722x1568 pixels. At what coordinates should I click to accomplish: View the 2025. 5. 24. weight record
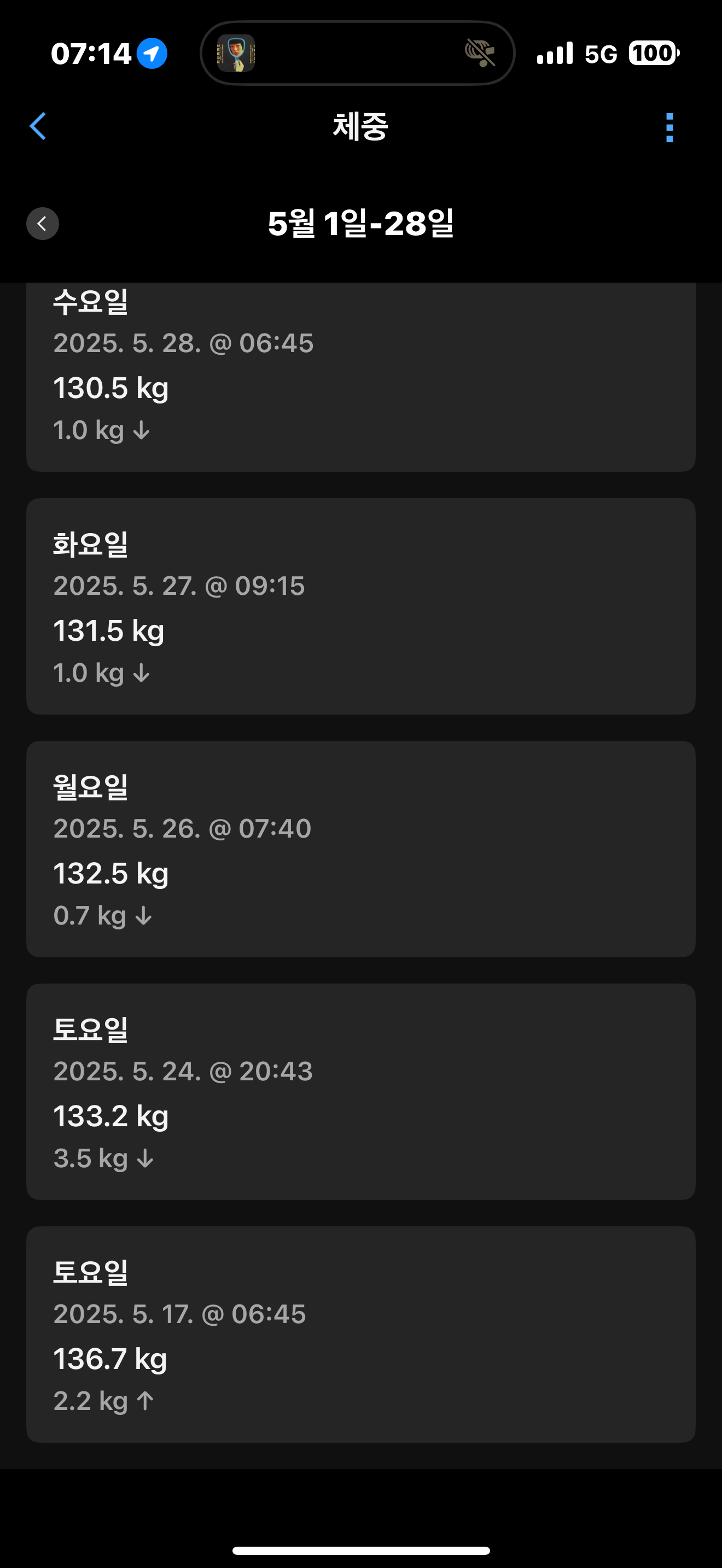pos(360,1091)
